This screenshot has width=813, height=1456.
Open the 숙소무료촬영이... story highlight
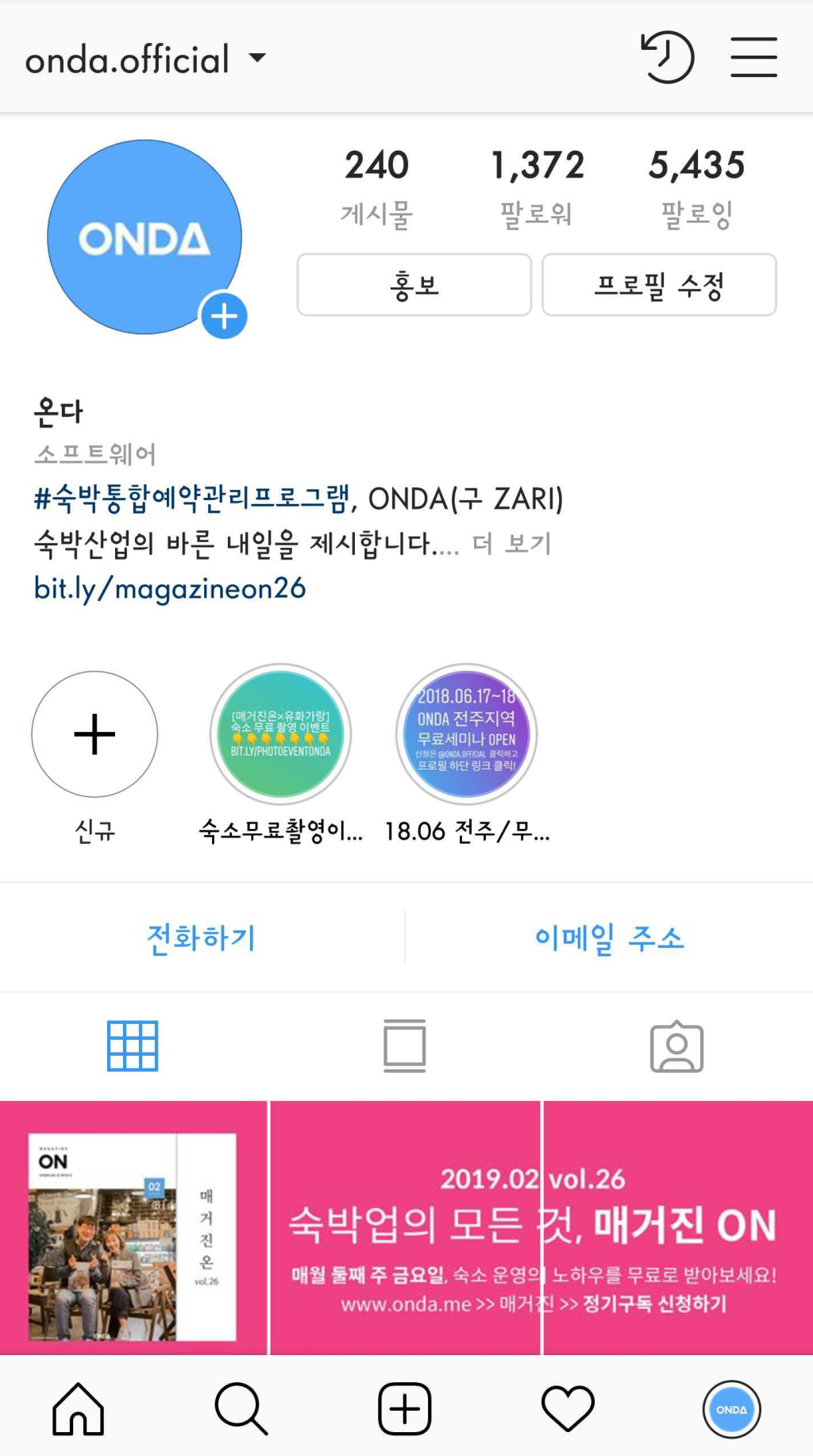[x=280, y=734]
